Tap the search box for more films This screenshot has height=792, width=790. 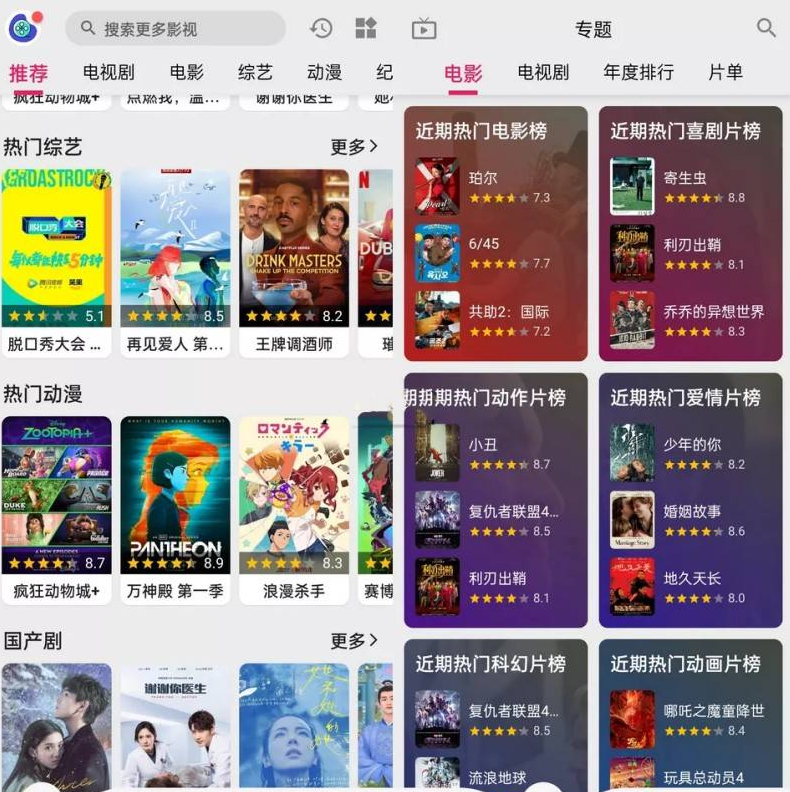[x=175, y=29]
